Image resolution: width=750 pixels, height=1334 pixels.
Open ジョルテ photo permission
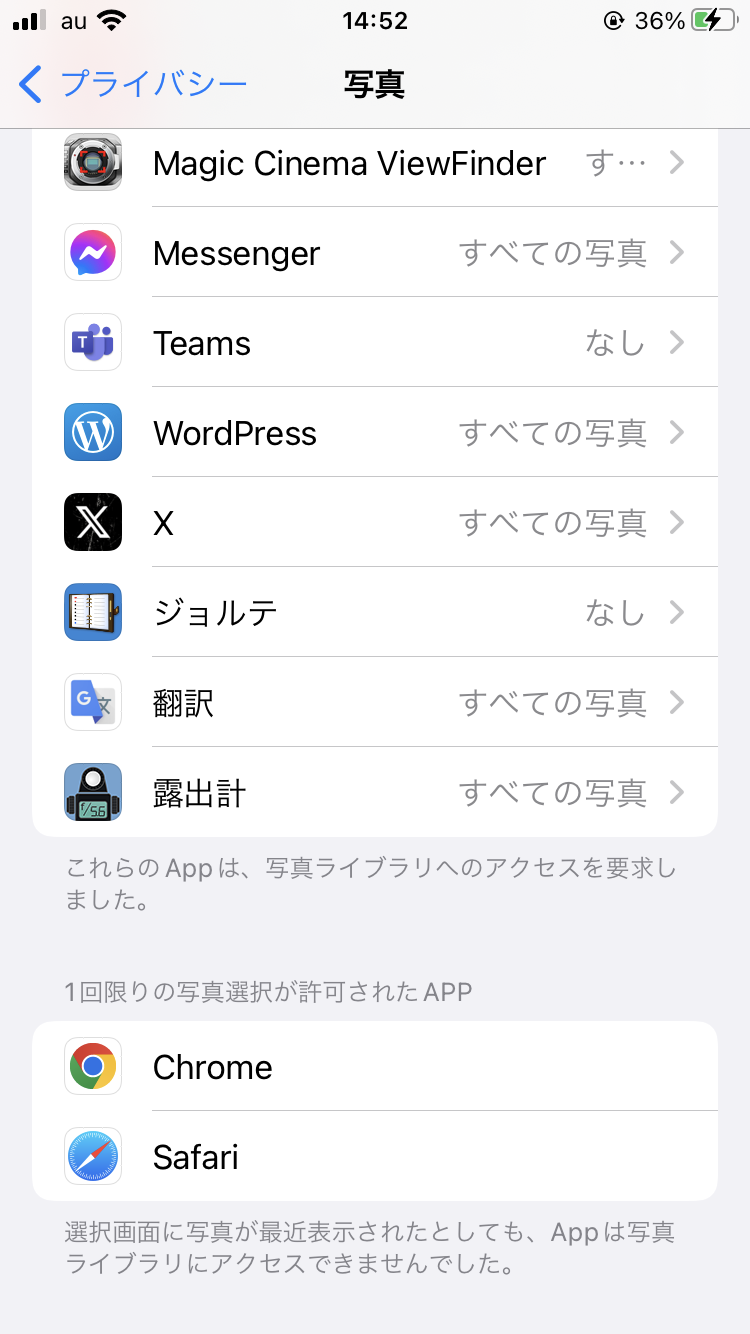pos(375,613)
